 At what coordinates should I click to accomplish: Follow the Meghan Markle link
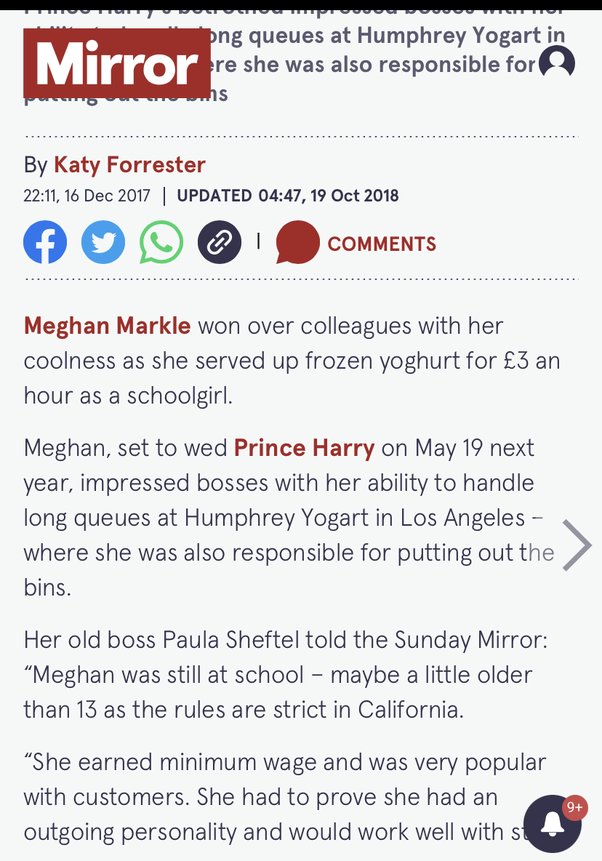[x=107, y=326]
